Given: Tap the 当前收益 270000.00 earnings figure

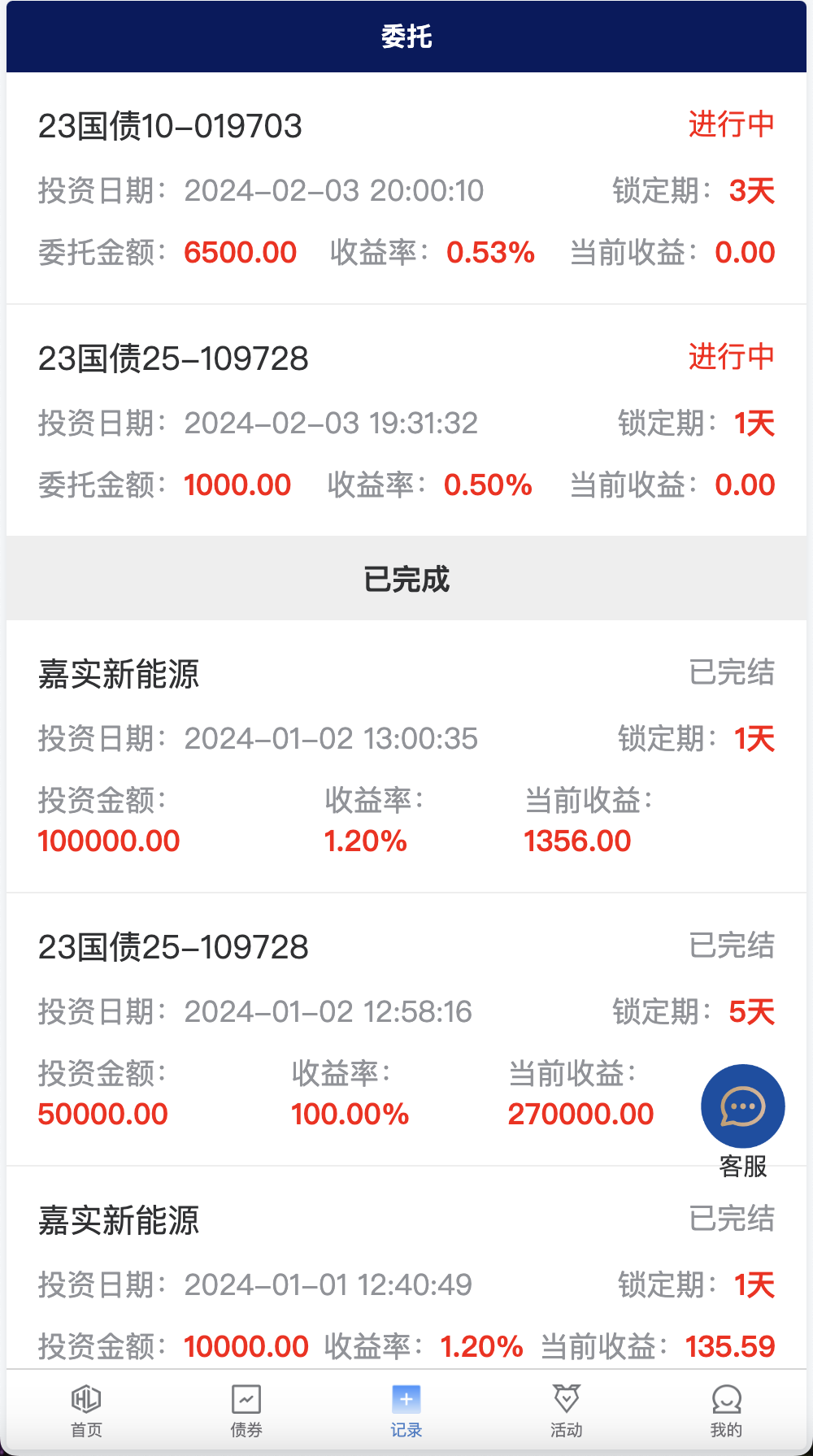Looking at the screenshot, I should pyautogui.click(x=582, y=1113).
